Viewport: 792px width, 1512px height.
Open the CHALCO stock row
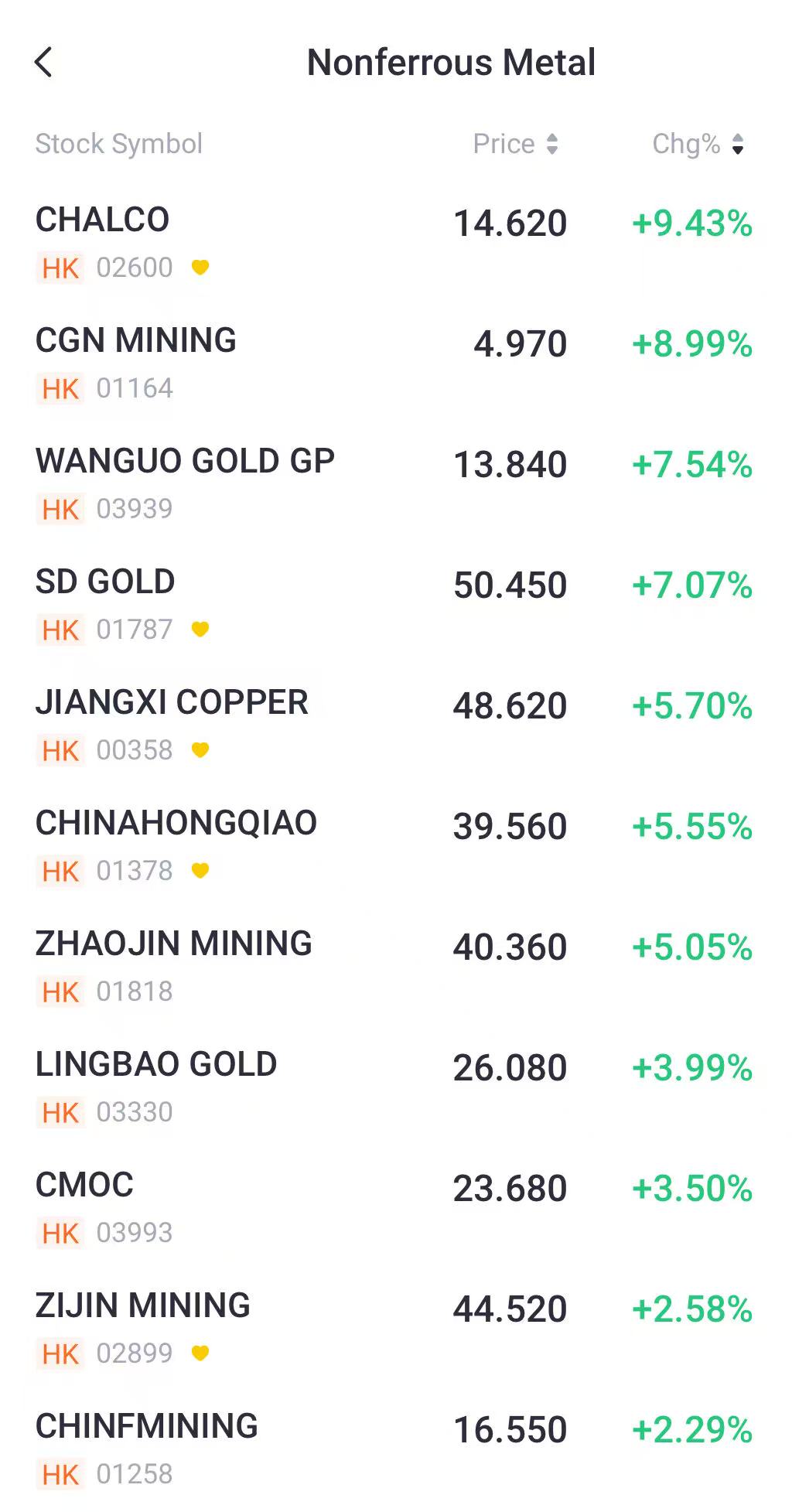pyautogui.click(x=396, y=243)
